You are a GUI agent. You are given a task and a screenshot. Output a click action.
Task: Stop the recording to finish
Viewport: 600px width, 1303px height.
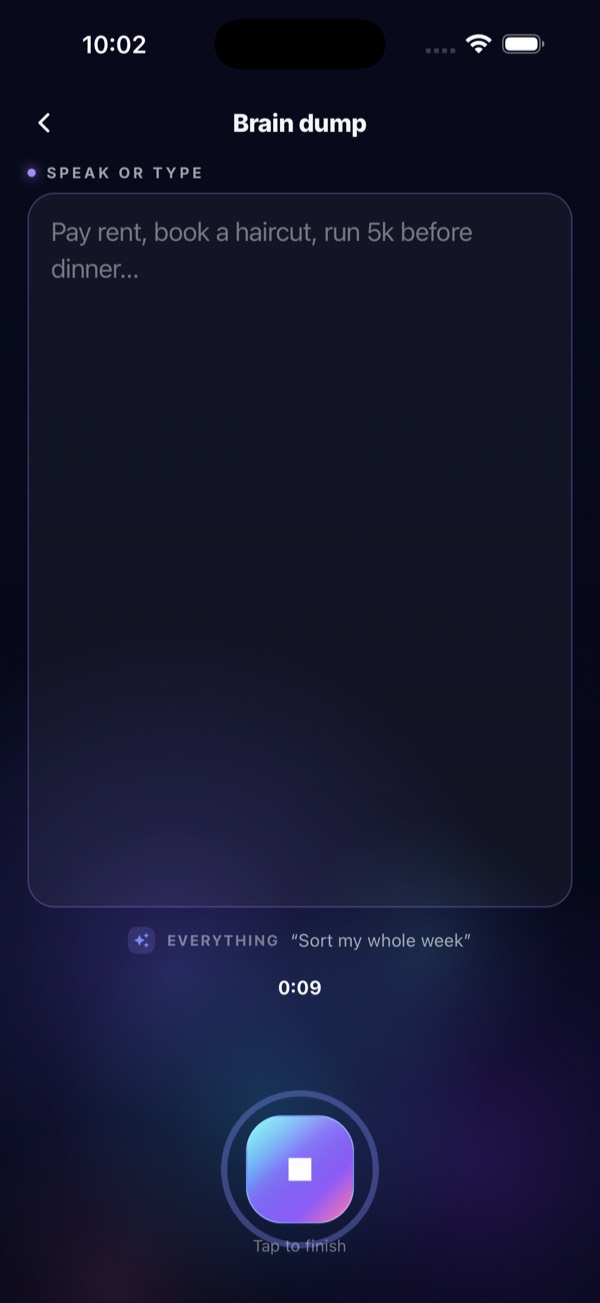coord(300,1169)
